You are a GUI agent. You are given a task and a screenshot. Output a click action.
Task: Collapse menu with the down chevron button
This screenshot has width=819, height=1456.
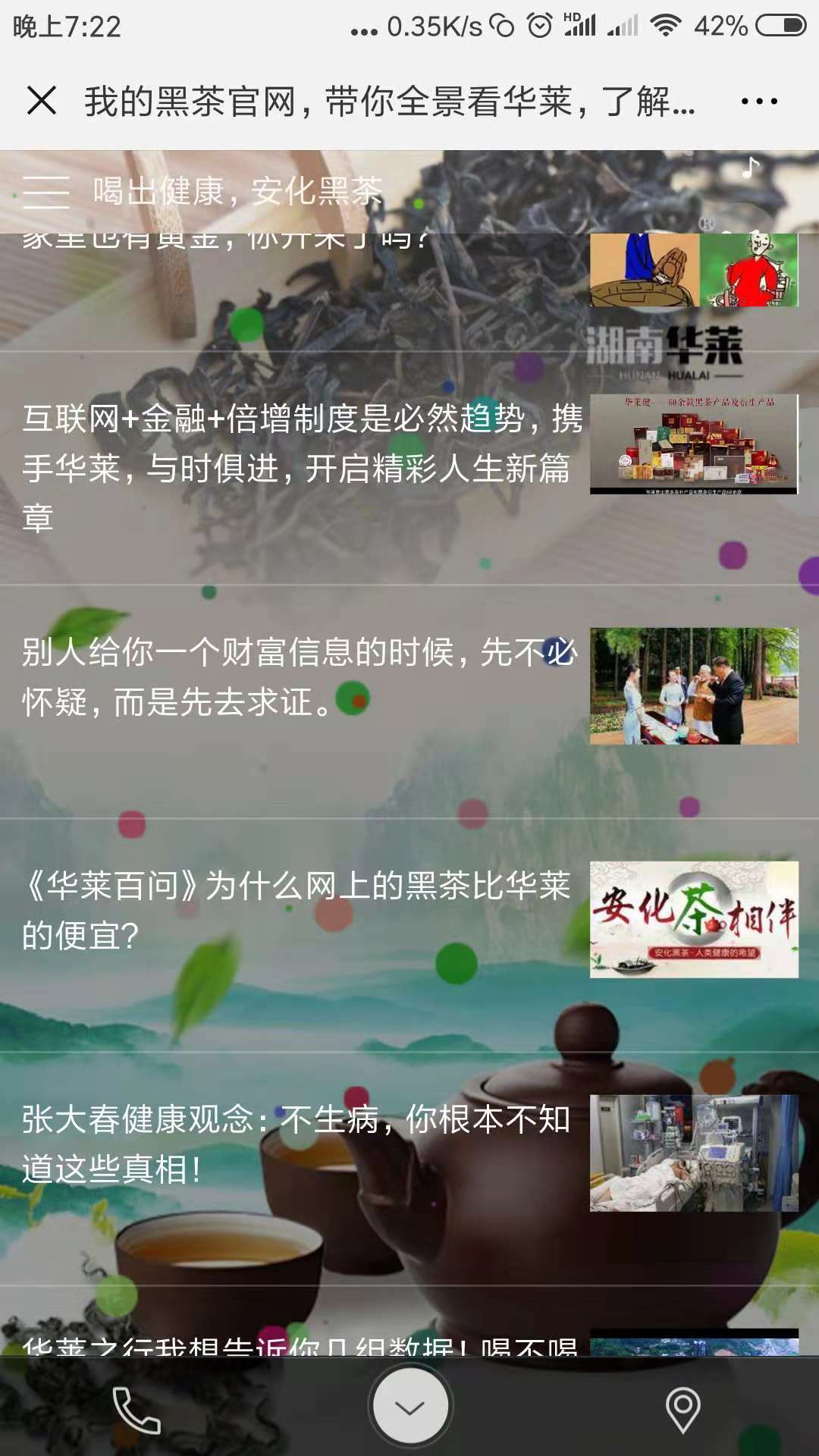[410, 1407]
